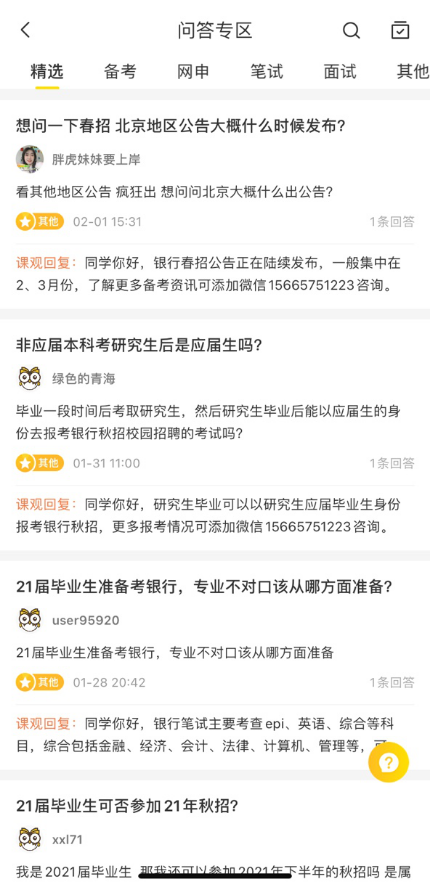Select the 笔试 tab
The image size is (430, 888).
coord(266,72)
